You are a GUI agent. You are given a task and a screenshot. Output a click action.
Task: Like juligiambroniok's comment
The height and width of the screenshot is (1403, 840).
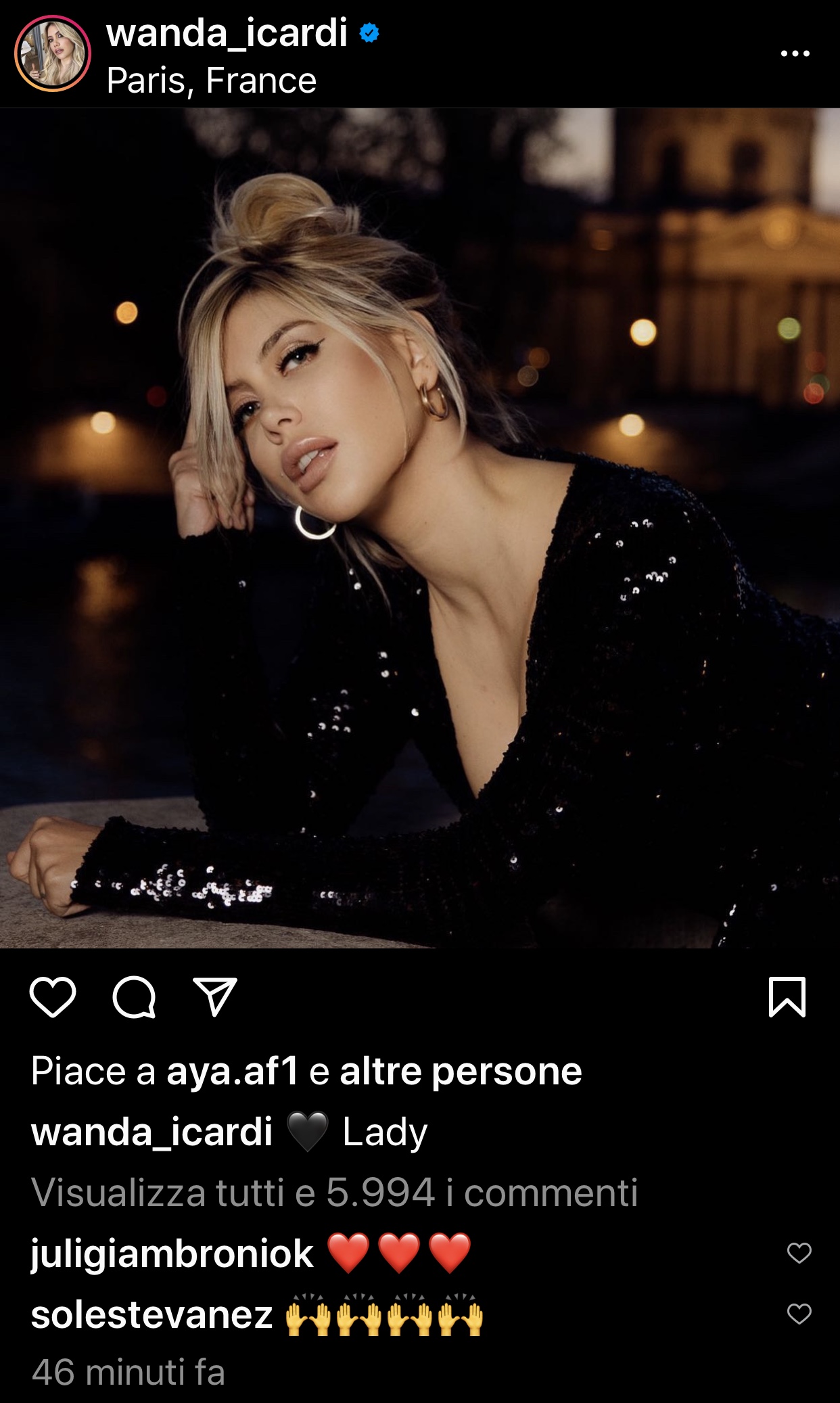[799, 1253]
